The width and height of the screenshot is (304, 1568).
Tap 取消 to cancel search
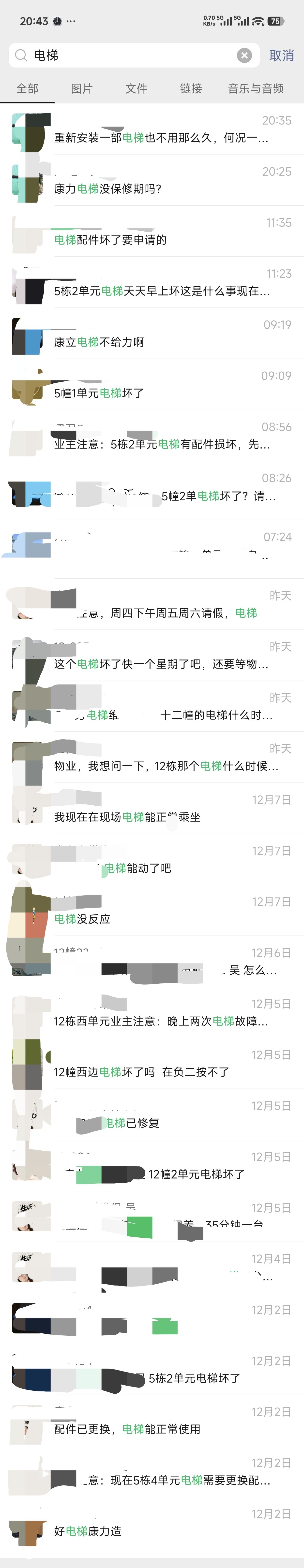click(281, 56)
